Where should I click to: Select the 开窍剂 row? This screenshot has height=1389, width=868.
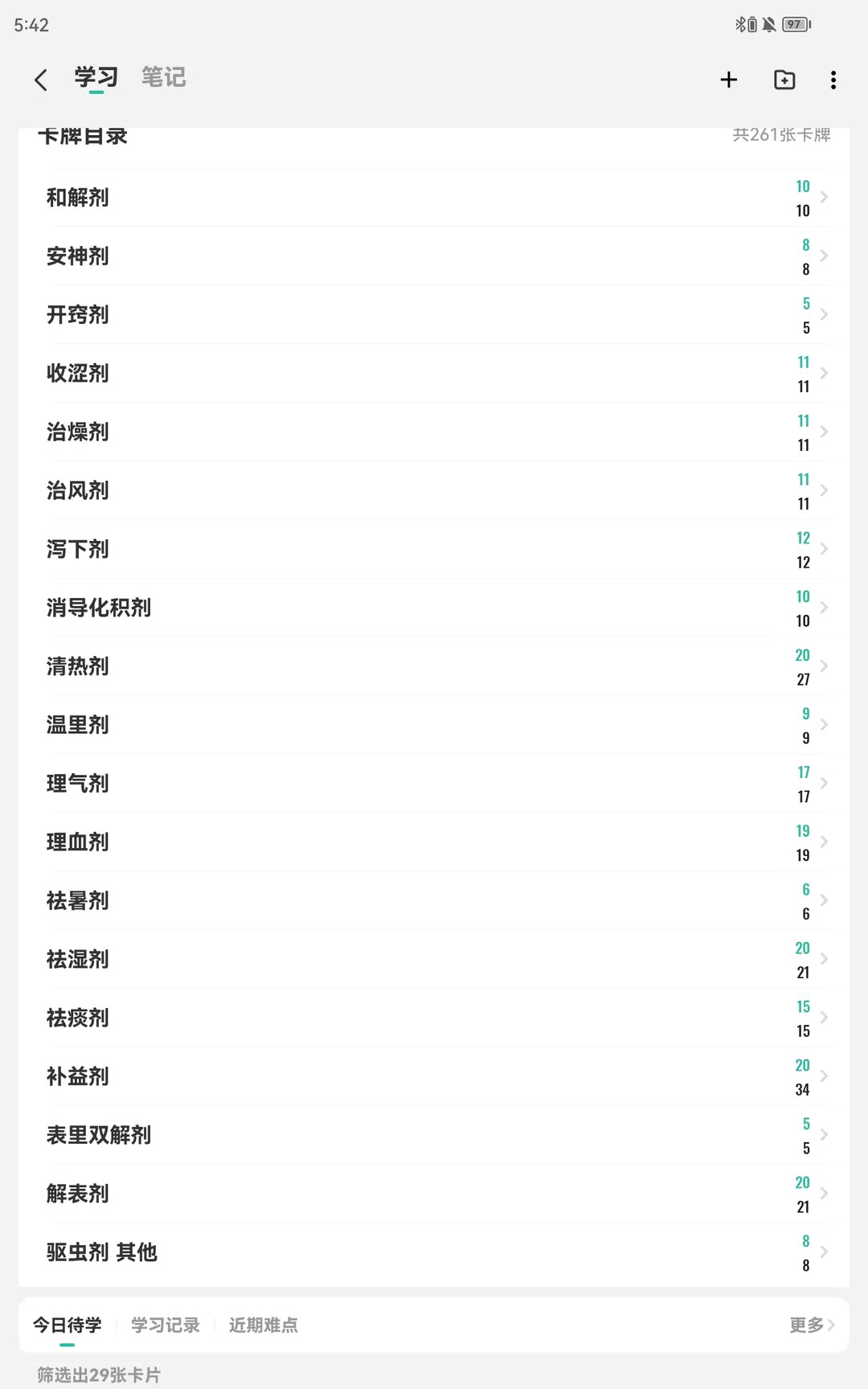pos(434,315)
